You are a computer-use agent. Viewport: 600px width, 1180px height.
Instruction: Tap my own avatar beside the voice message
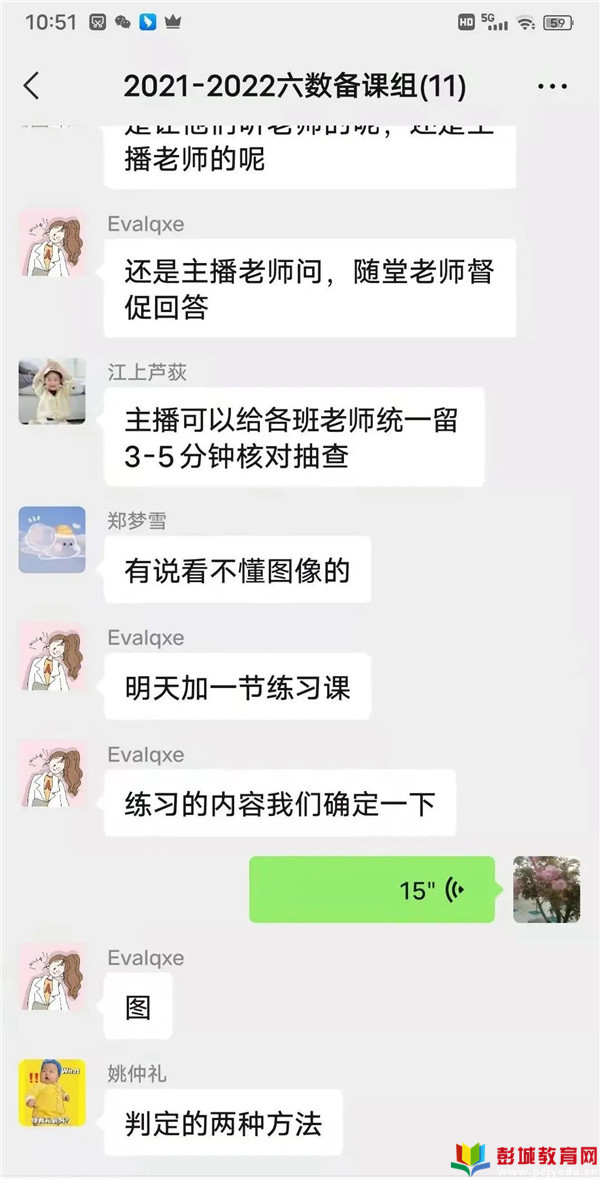click(x=545, y=889)
